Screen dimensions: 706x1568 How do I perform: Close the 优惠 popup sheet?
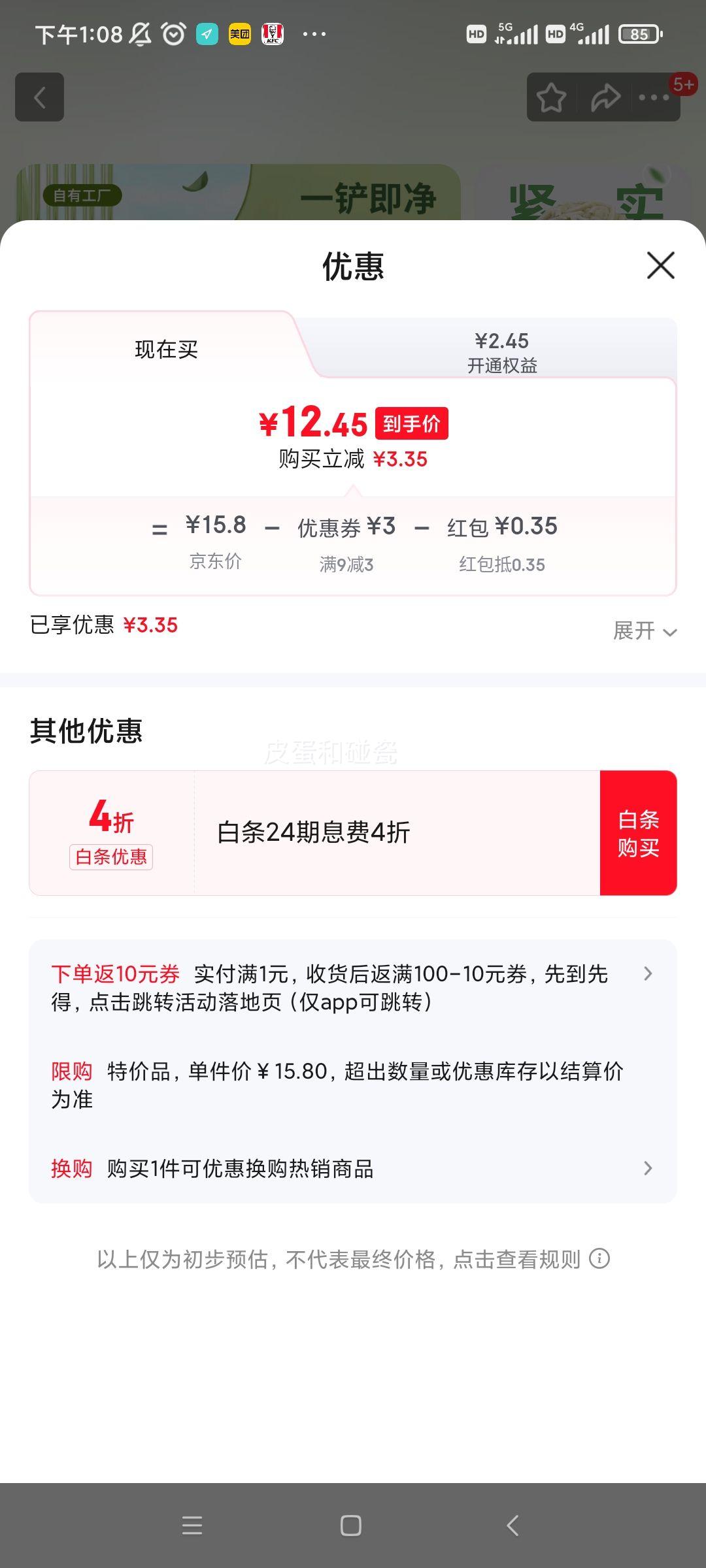(660, 265)
